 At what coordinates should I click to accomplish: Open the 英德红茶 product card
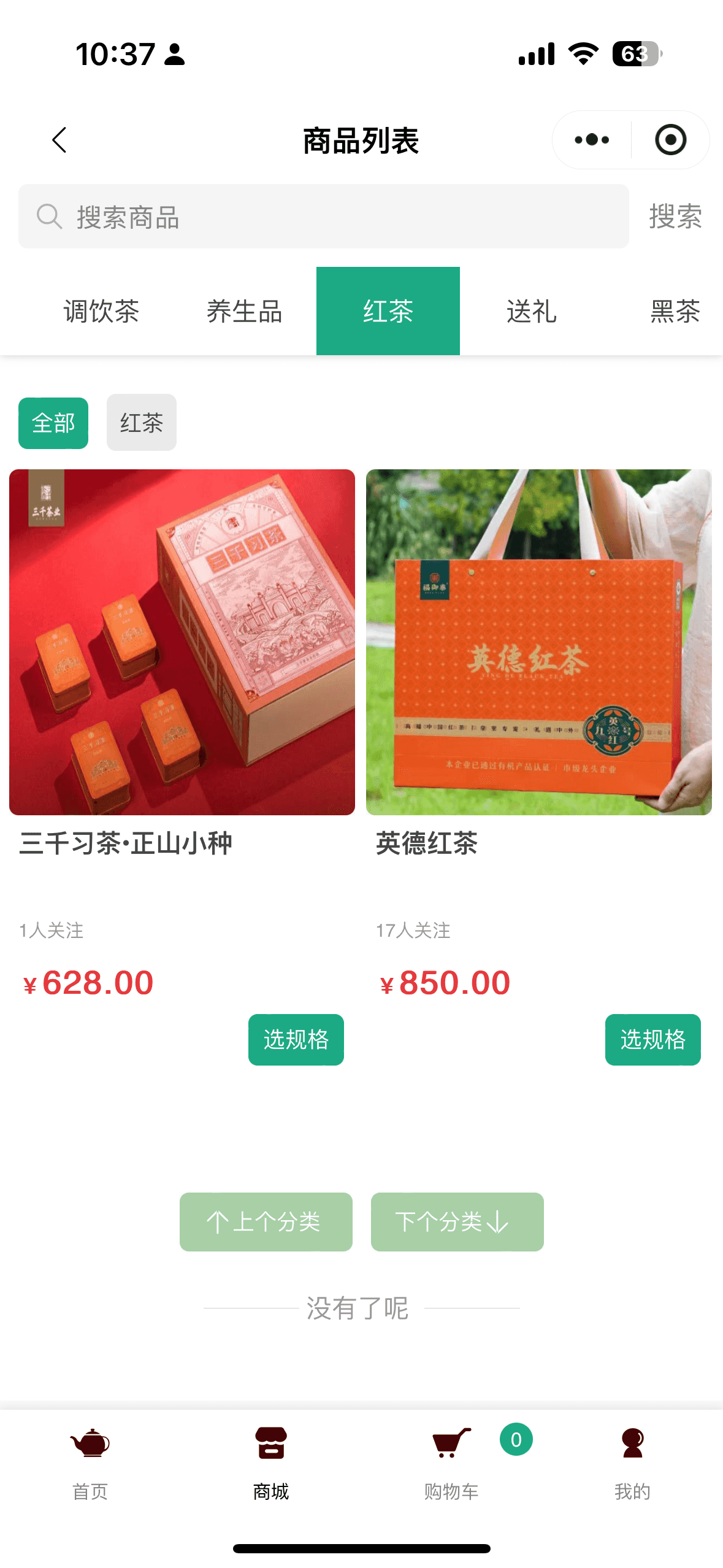(538, 642)
